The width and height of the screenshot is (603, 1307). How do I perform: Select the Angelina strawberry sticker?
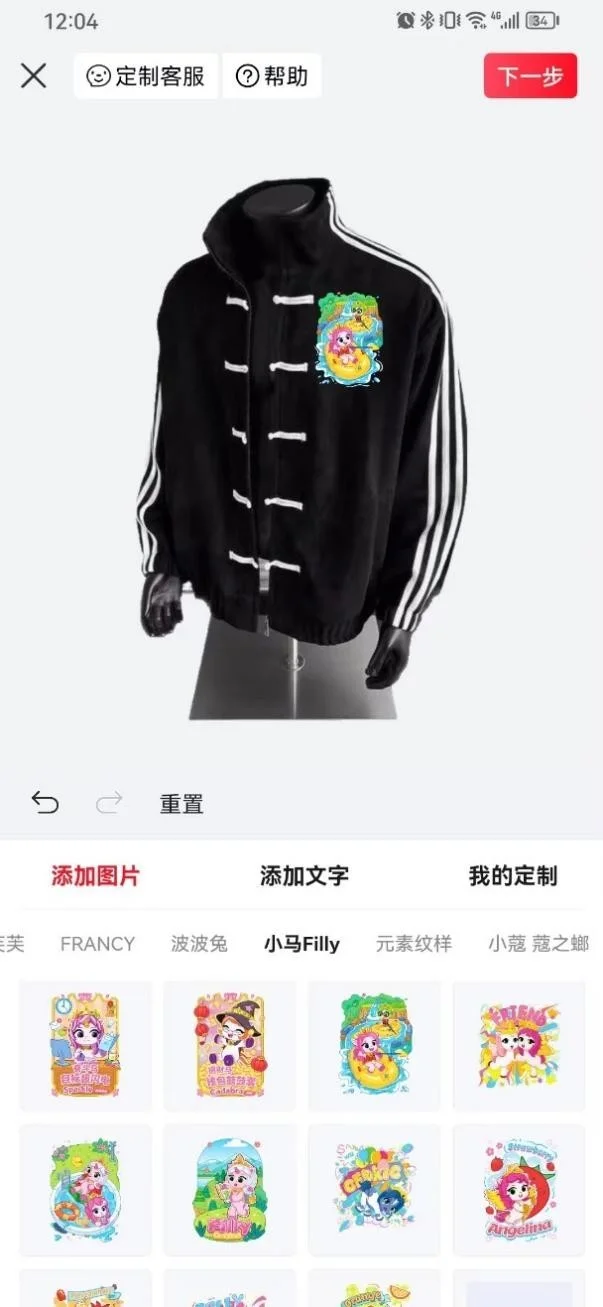point(519,1190)
